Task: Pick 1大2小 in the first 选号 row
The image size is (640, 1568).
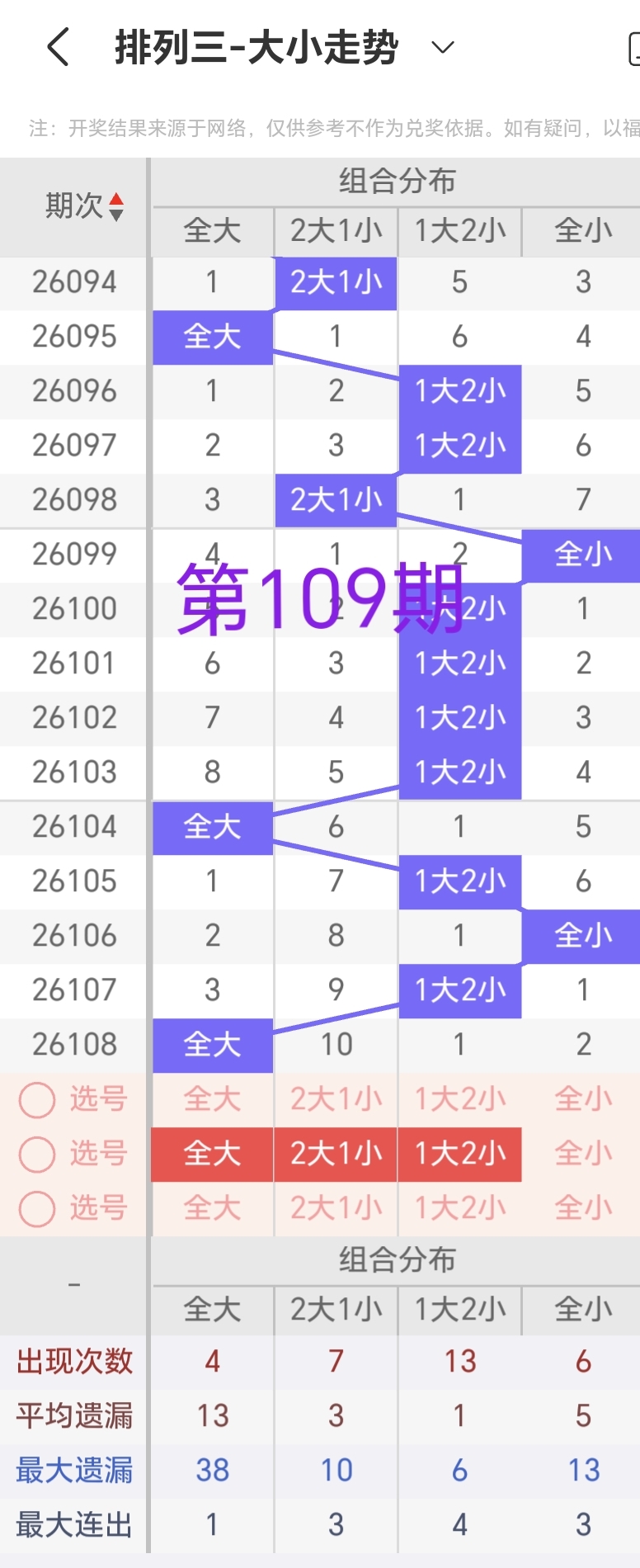Action: coord(459,1099)
